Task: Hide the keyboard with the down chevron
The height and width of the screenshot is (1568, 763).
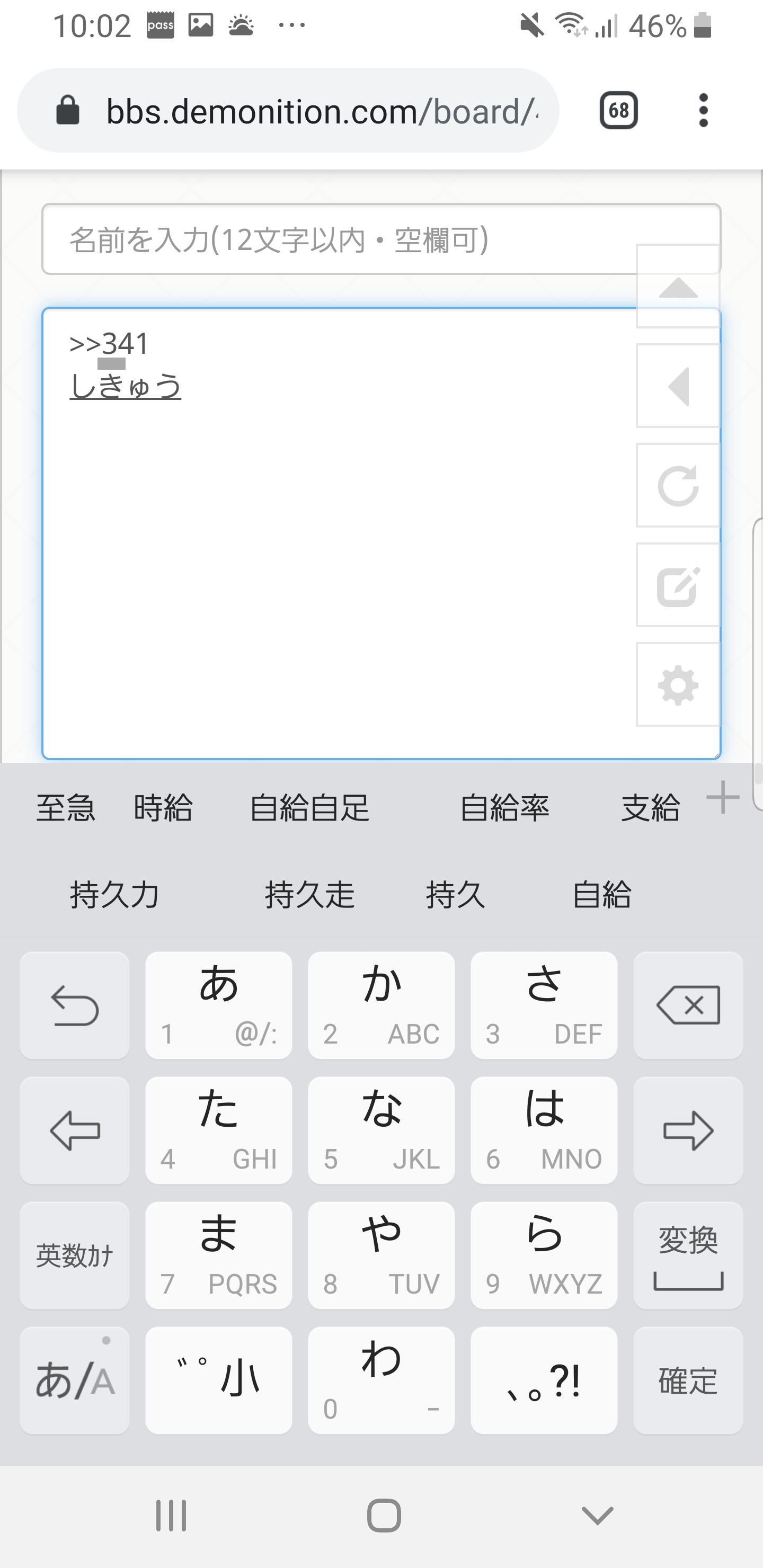Action: click(597, 1516)
